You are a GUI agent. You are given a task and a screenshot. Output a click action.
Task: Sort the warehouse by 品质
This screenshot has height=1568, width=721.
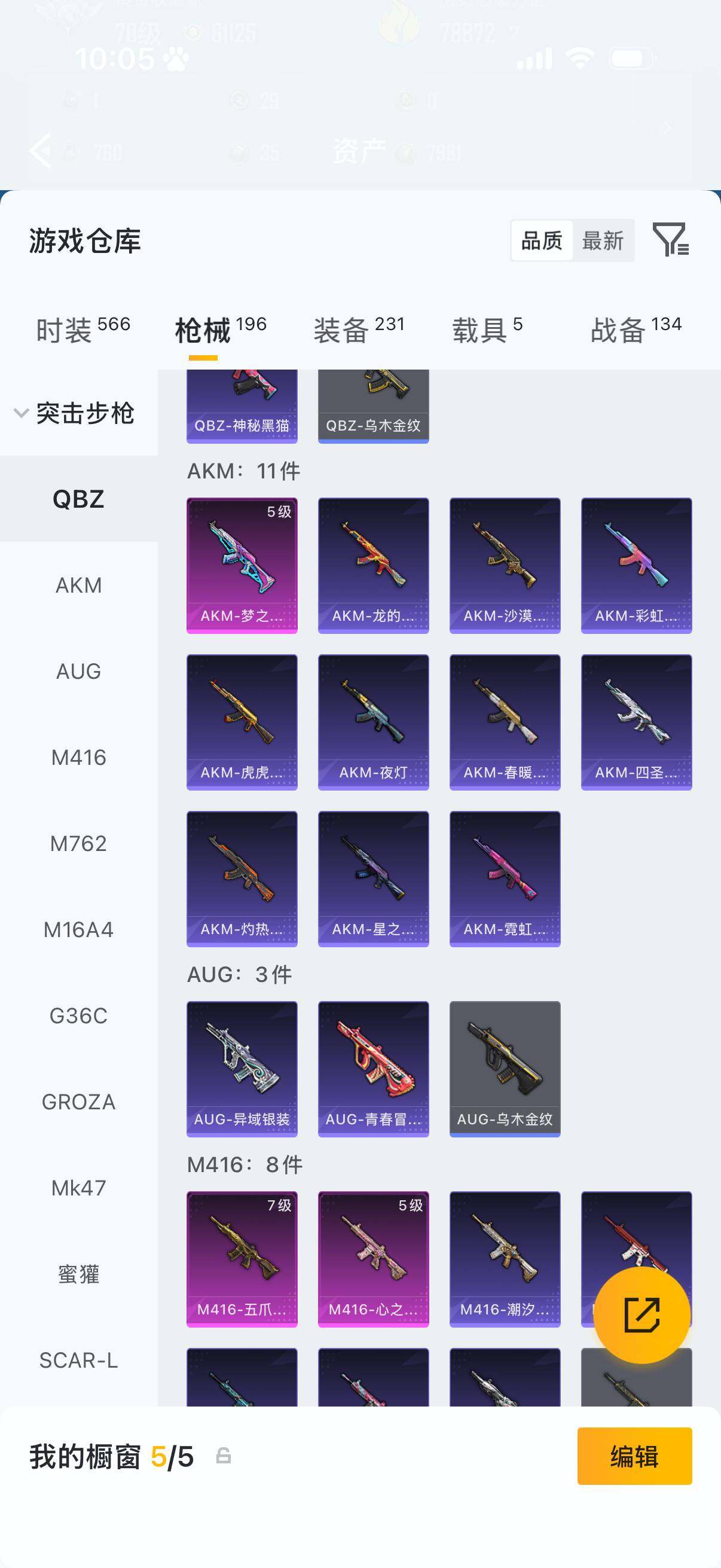[x=542, y=241]
